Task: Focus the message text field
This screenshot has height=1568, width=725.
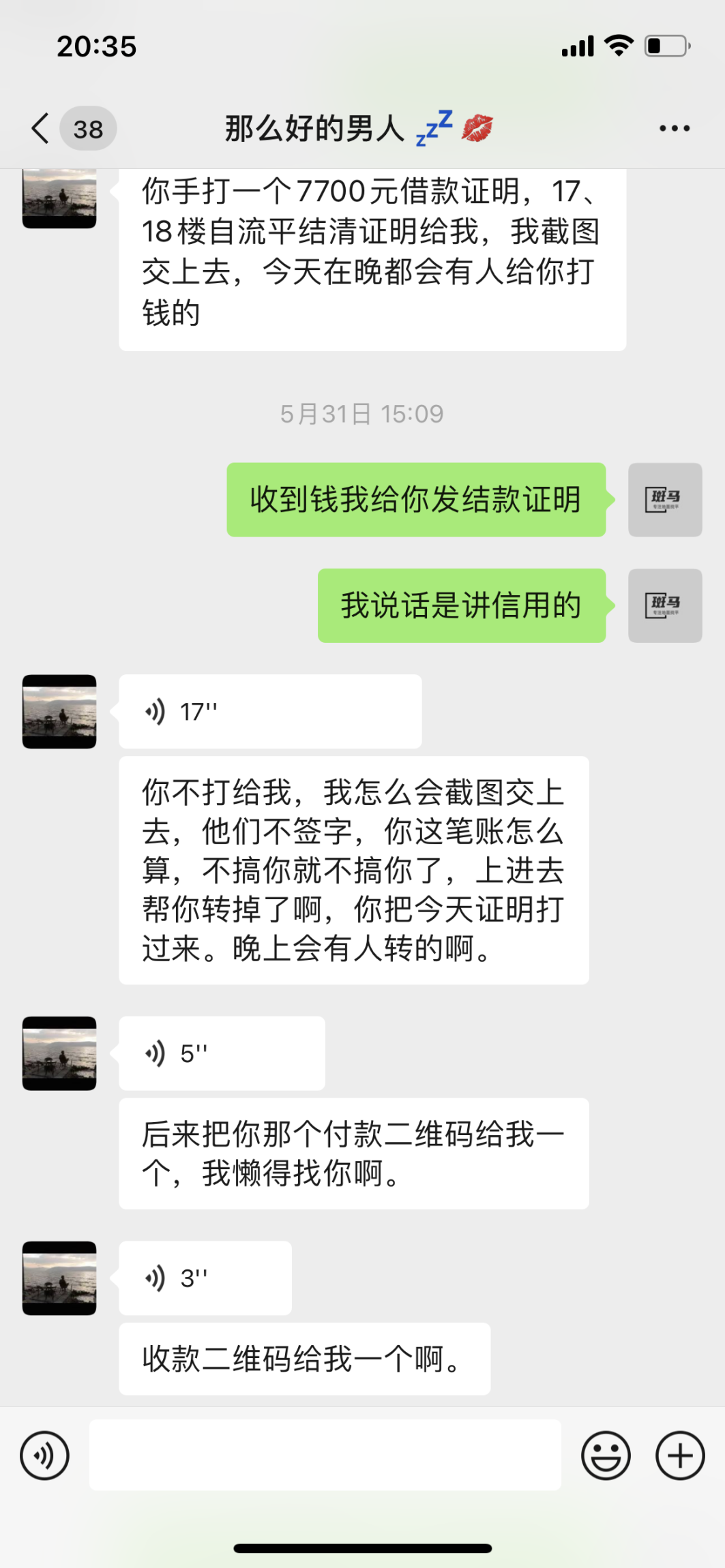Action: tap(325, 1456)
